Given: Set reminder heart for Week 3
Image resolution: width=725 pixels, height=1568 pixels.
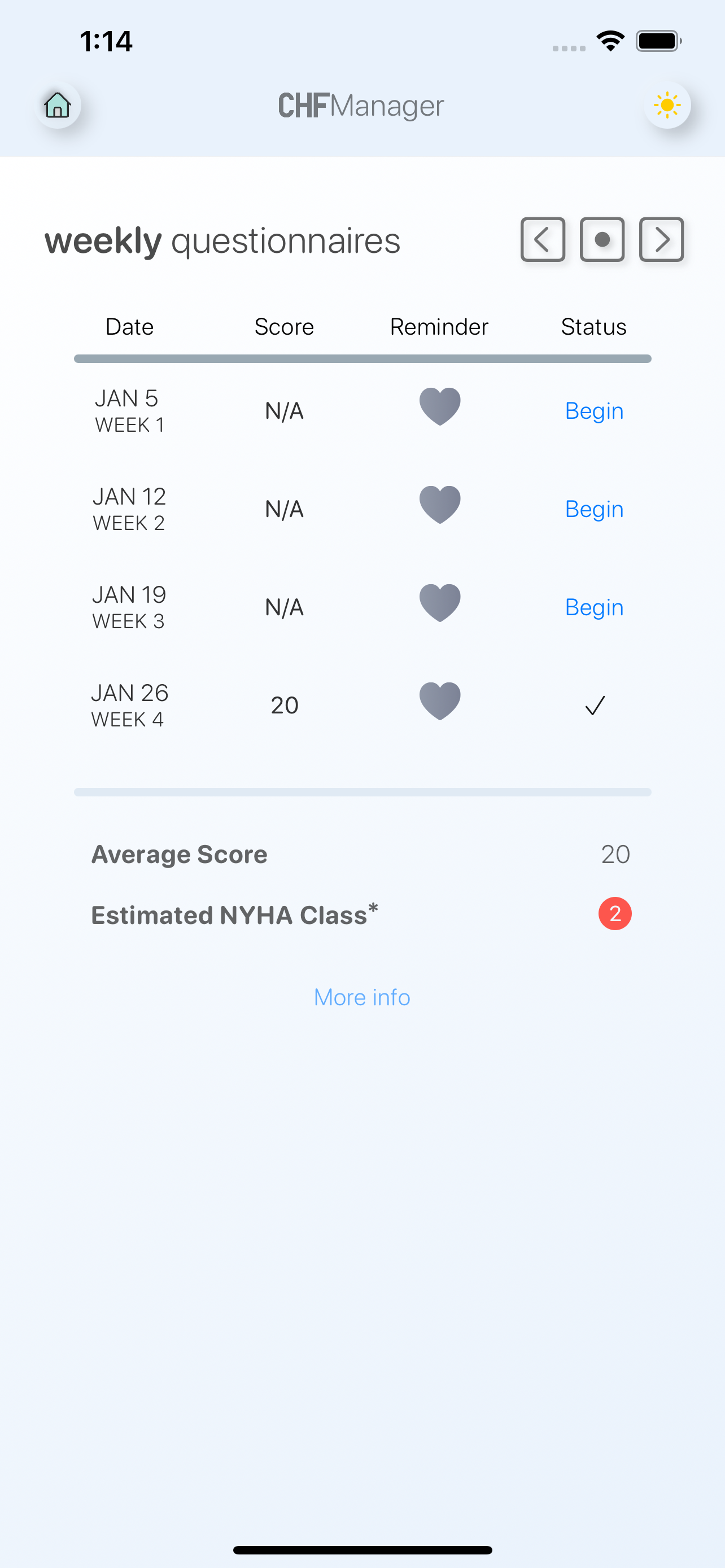Looking at the screenshot, I should pos(439,603).
